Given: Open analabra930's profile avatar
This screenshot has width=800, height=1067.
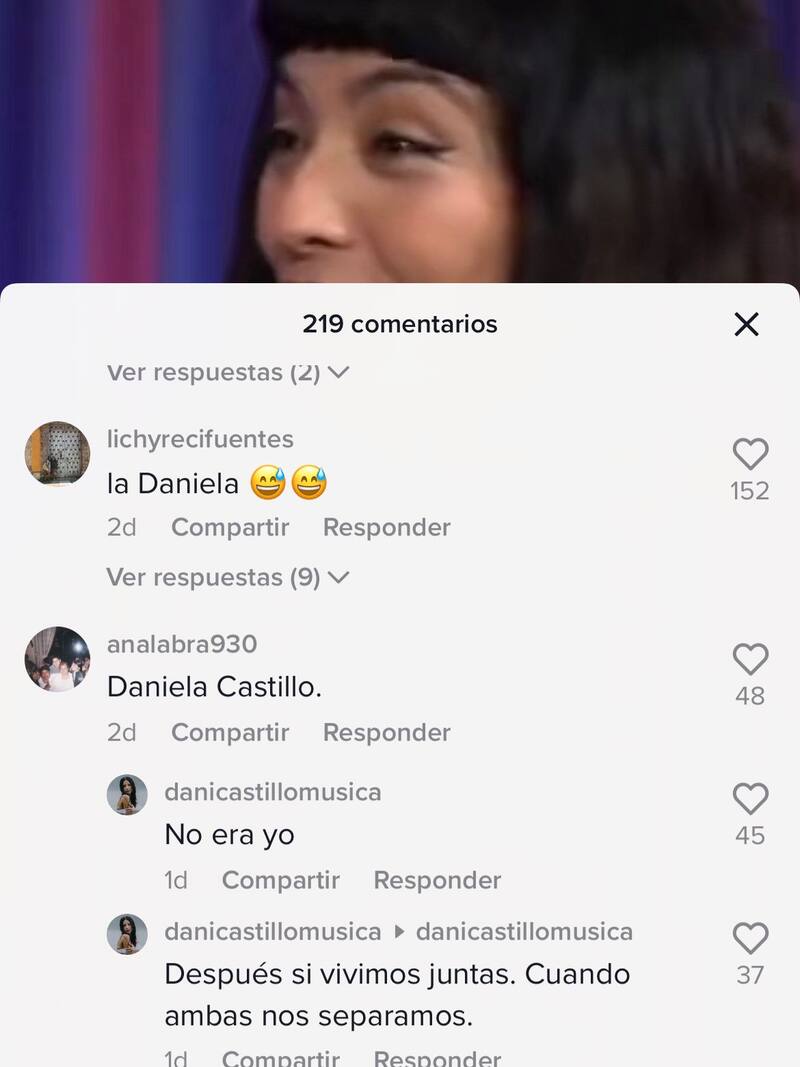Looking at the screenshot, I should click(57, 659).
